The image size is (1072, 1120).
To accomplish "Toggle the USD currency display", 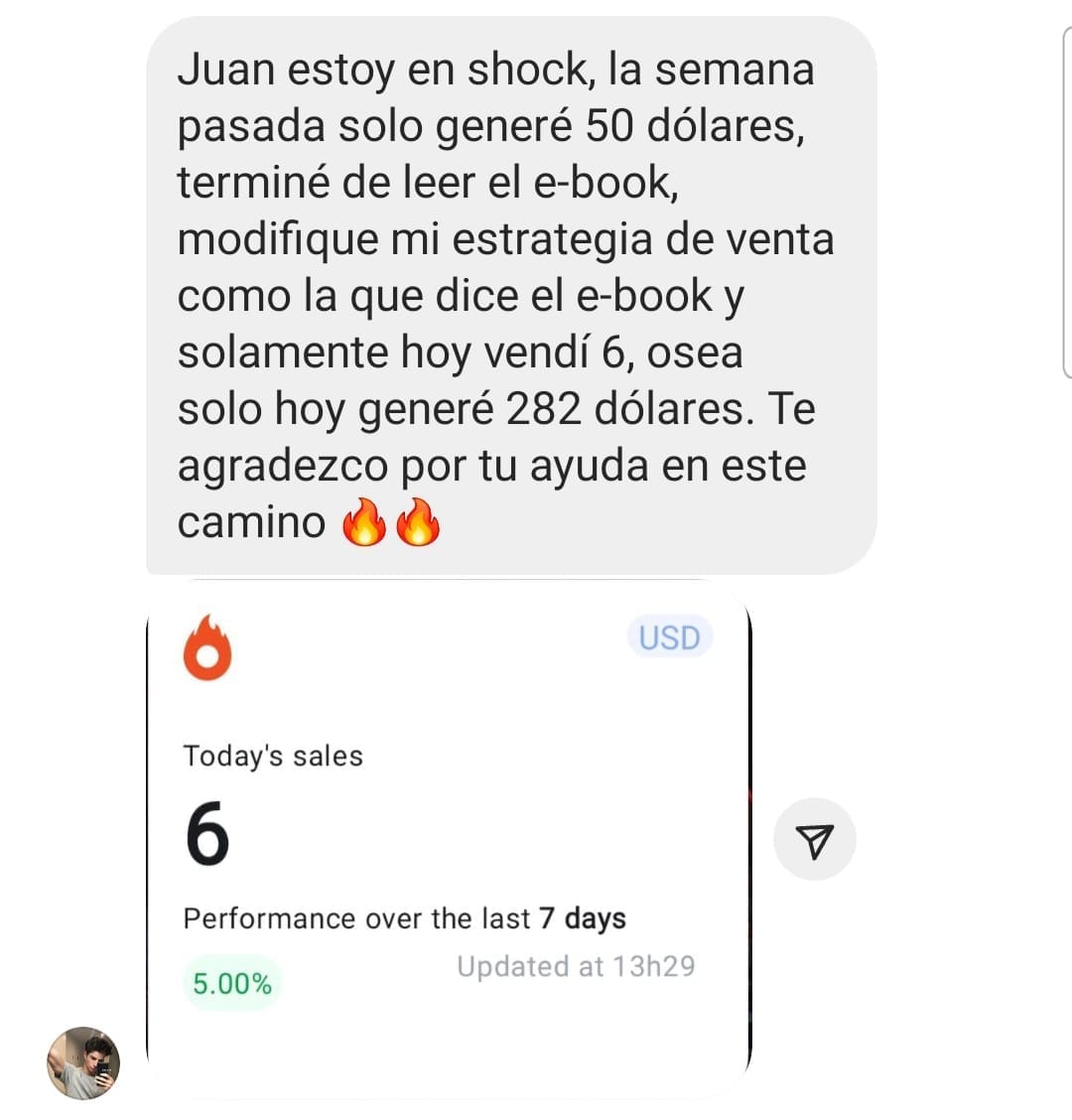I will coord(669,638).
